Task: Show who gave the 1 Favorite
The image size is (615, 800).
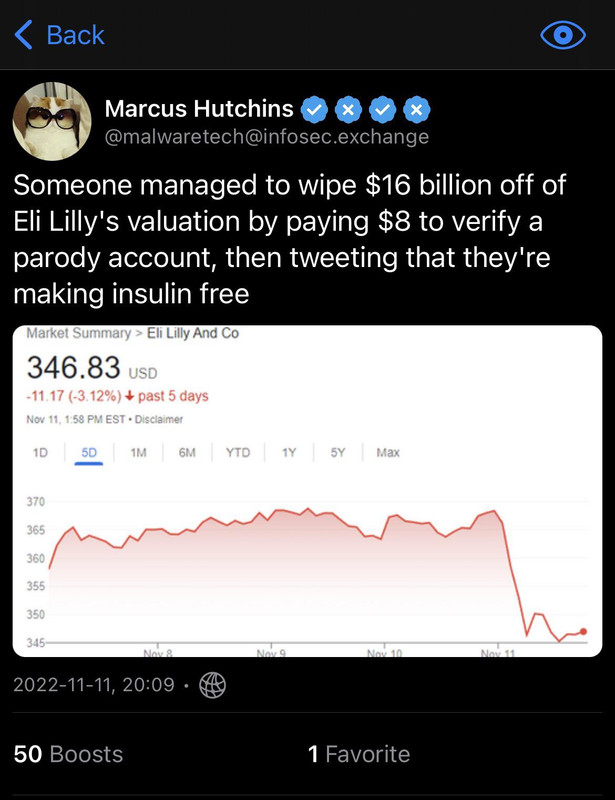Action: tap(359, 754)
